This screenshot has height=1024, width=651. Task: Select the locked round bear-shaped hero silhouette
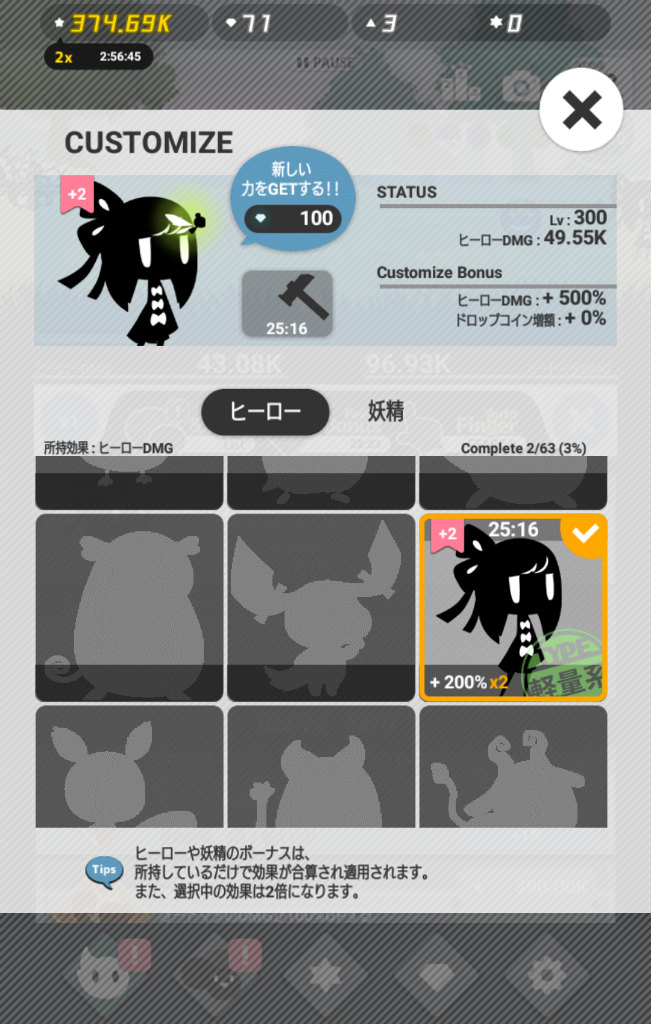click(x=129, y=608)
